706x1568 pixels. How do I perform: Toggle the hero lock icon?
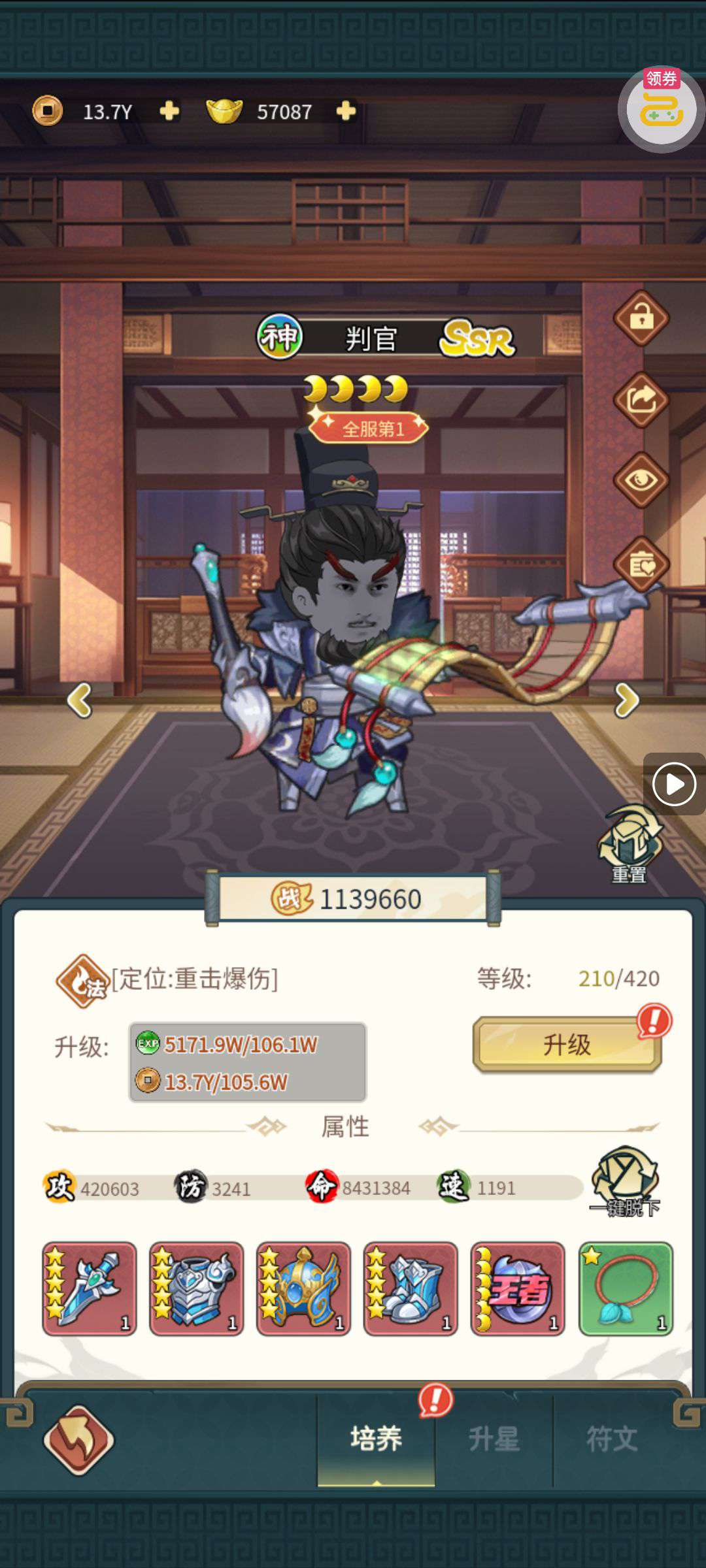click(641, 318)
